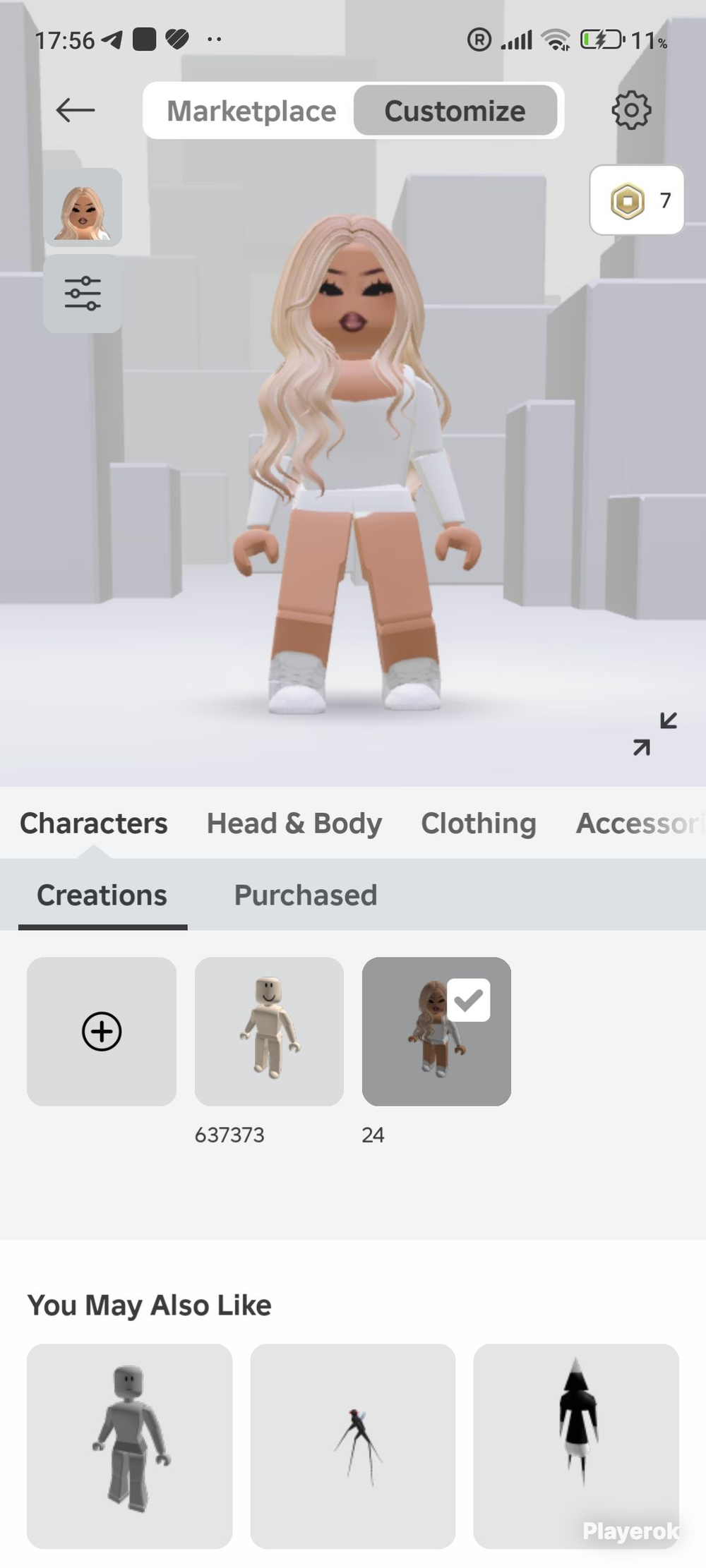Image resolution: width=706 pixels, height=1568 pixels.
Task: Create a new character with plus tile
Action: pyautogui.click(x=102, y=1032)
